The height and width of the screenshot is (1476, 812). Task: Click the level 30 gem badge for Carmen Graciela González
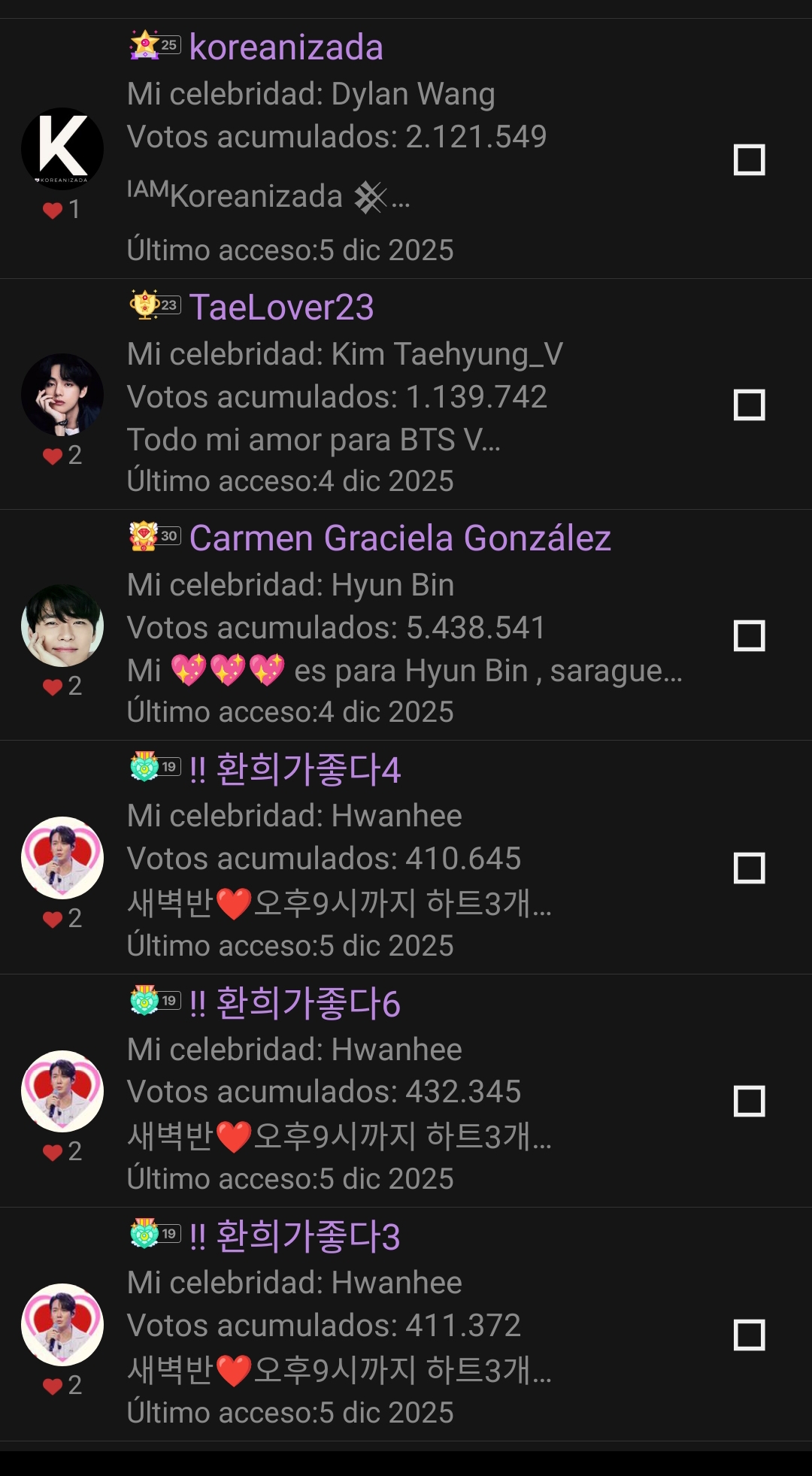(152, 538)
